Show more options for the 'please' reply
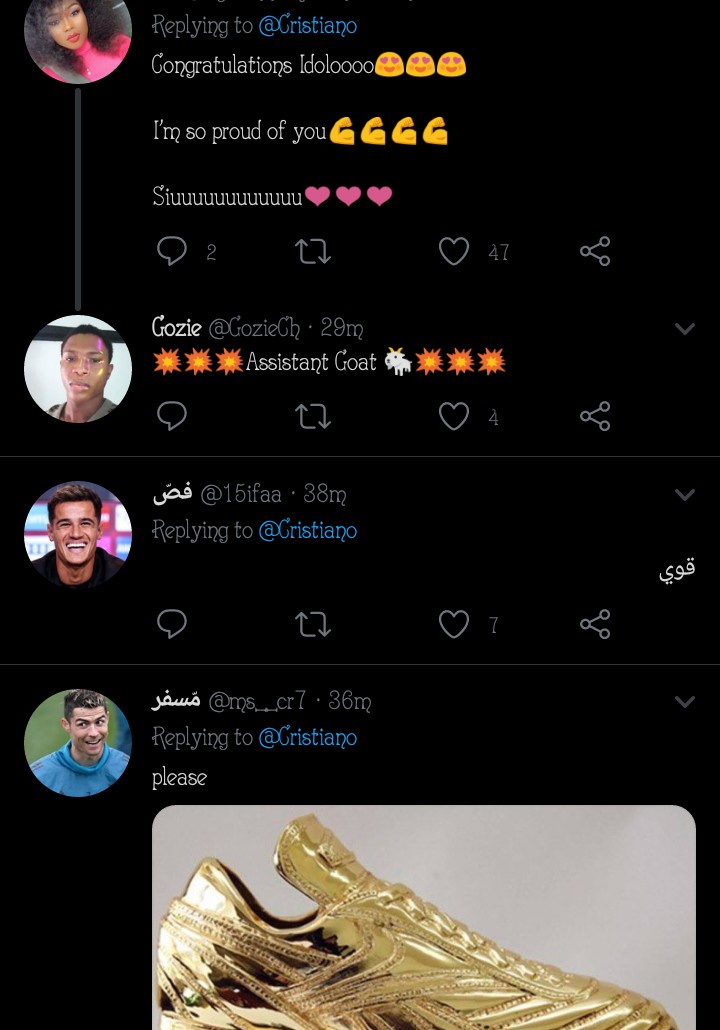Viewport: 720px width, 1030px height. (x=685, y=701)
